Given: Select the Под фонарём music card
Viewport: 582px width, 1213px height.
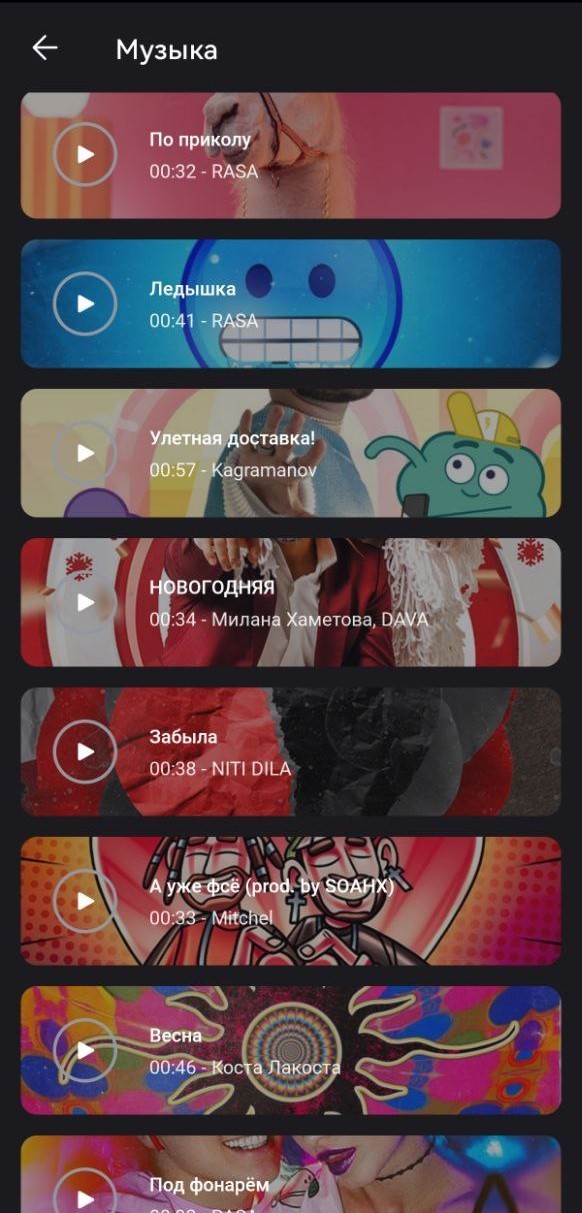Looking at the screenshot, I should click(x=291, y=1174).
